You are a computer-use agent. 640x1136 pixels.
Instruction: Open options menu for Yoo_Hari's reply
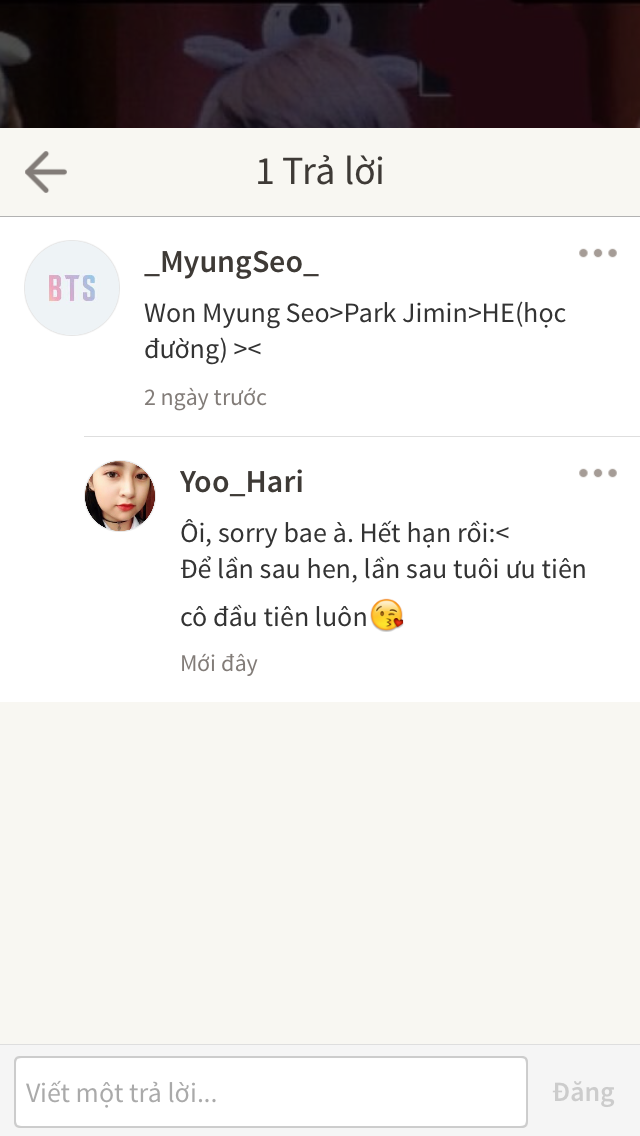click(598, 473)
